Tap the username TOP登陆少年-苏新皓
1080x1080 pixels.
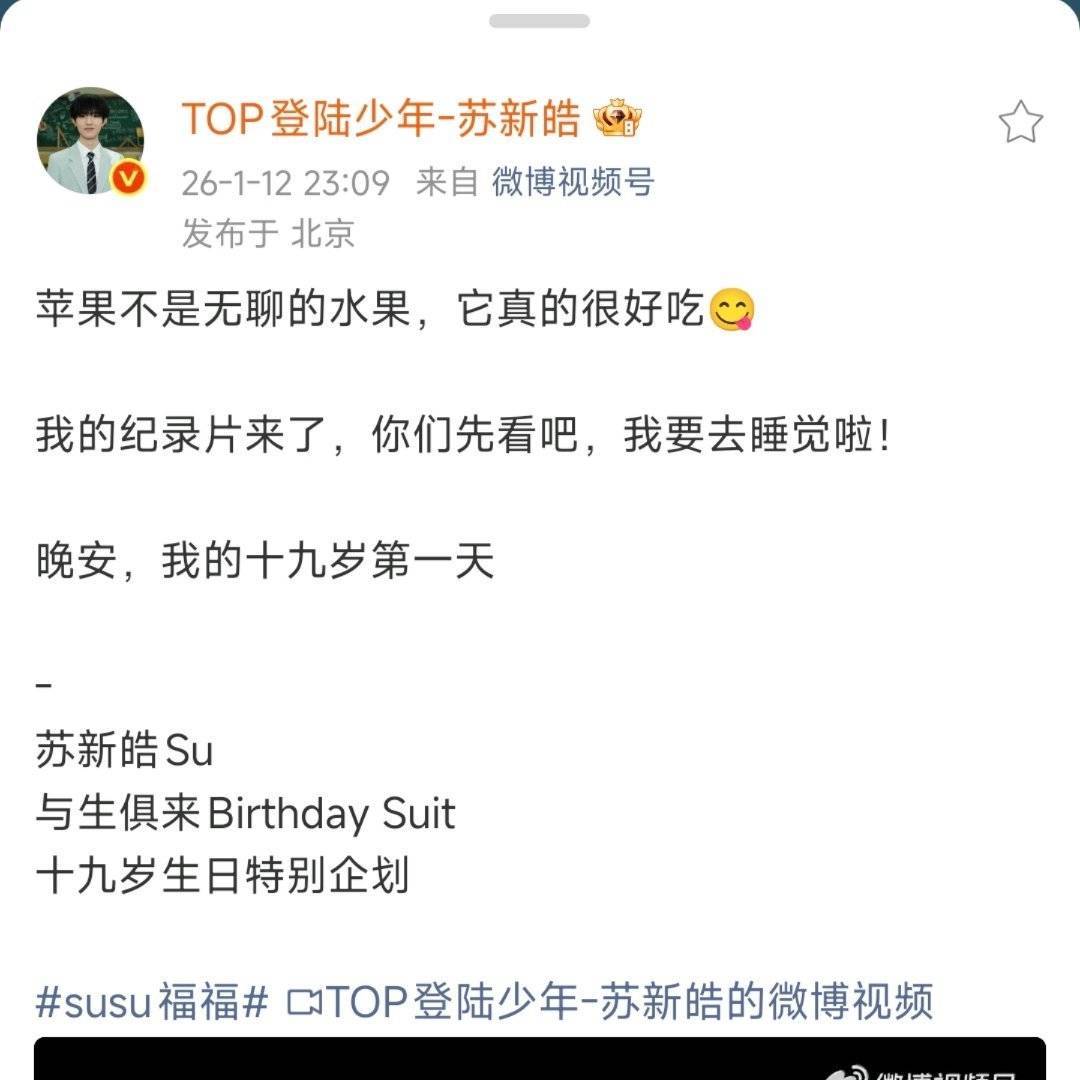coord(380,120)
